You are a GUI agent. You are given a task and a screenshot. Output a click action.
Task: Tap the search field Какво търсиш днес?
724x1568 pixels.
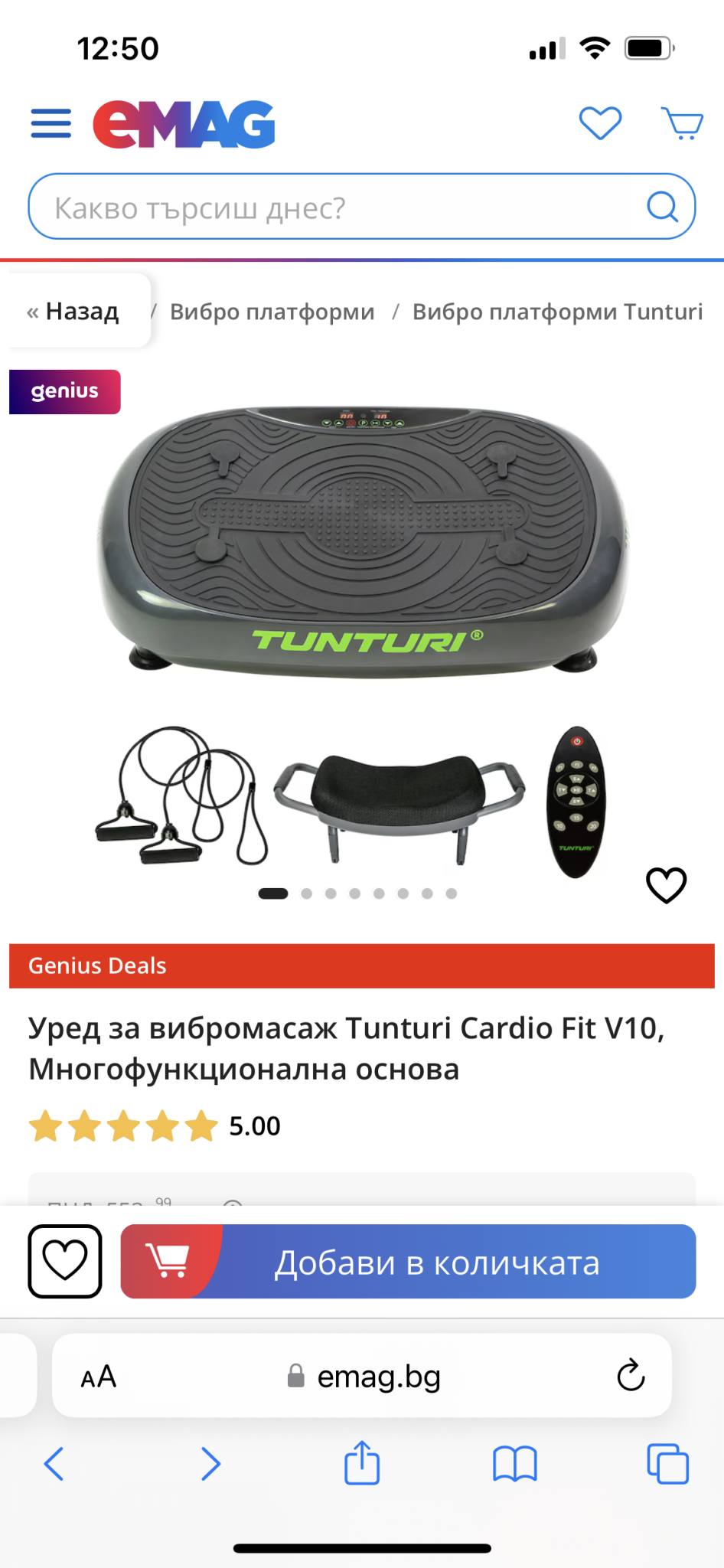point(337,207)
